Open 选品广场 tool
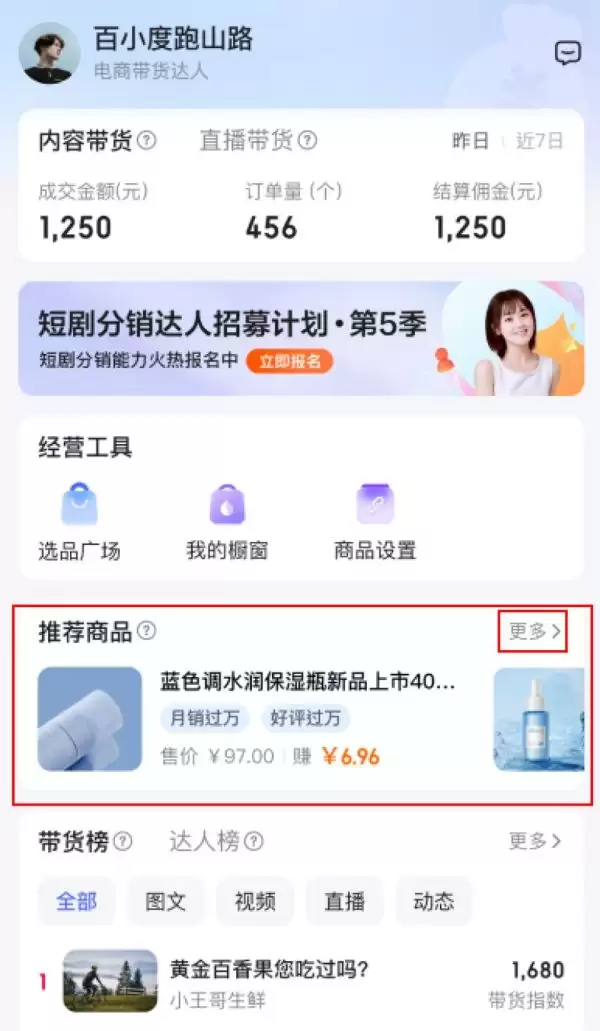The image size is (600, 1031). [x=79, y=521]
